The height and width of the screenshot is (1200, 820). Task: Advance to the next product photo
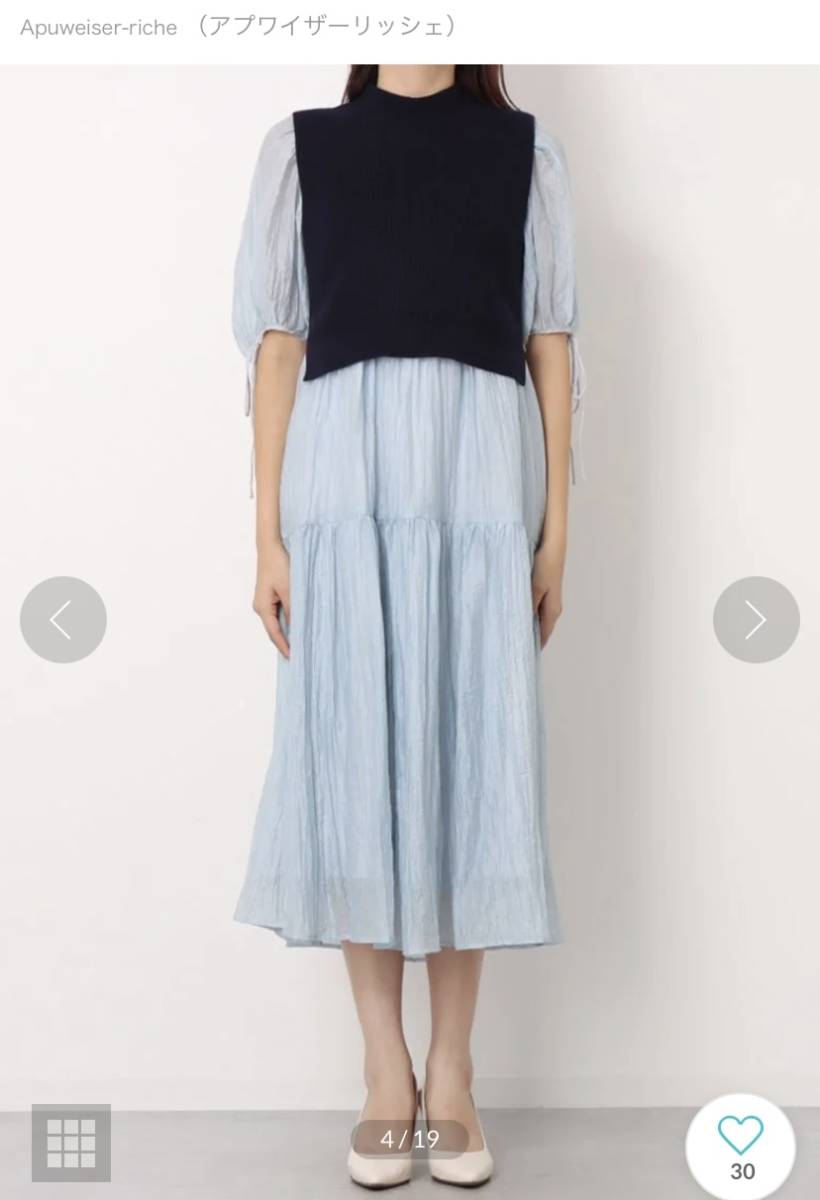[x=756, y=619]
